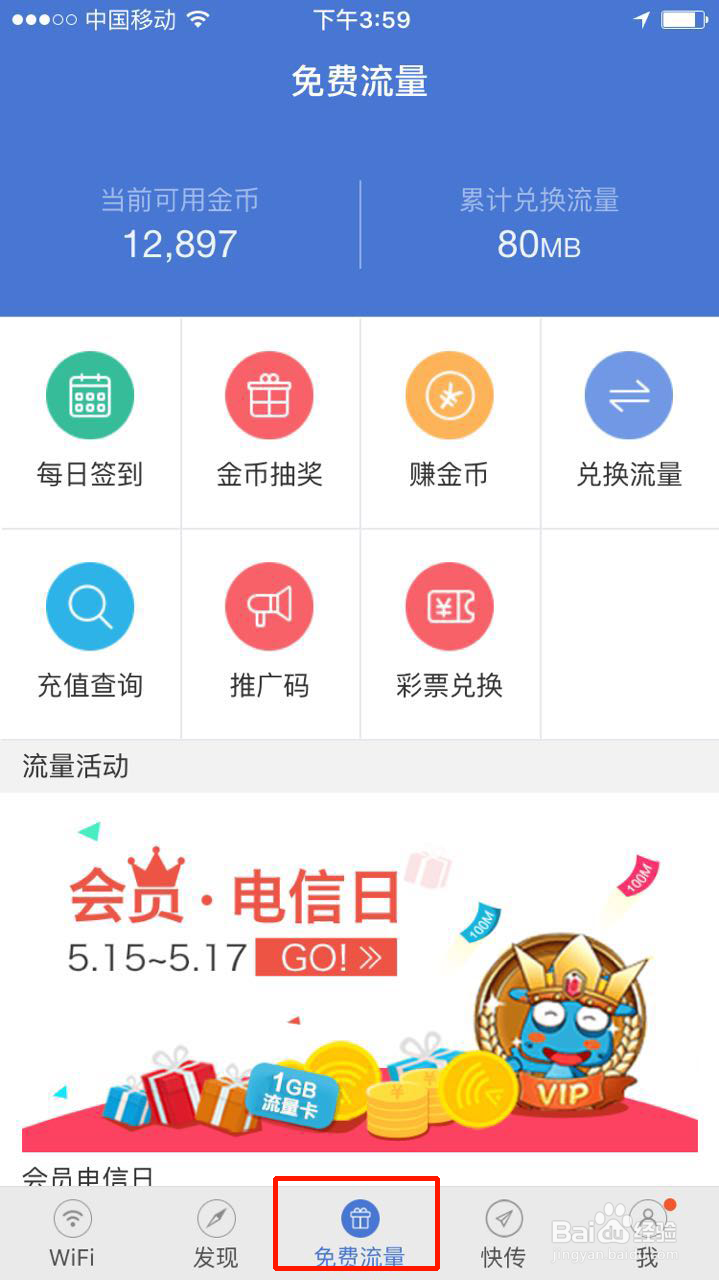Open 每日签到 daily check-in
The width and height of the screenshot is (719, 1280).
90,422
